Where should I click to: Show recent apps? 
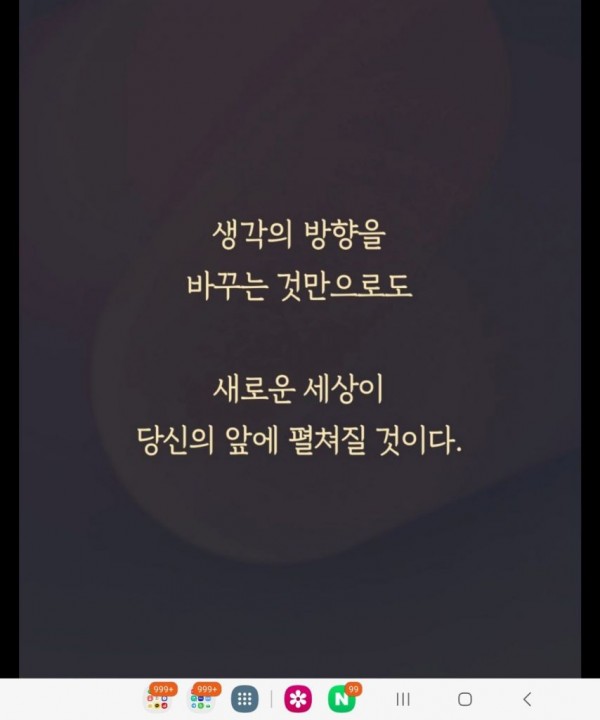[404, 699]
